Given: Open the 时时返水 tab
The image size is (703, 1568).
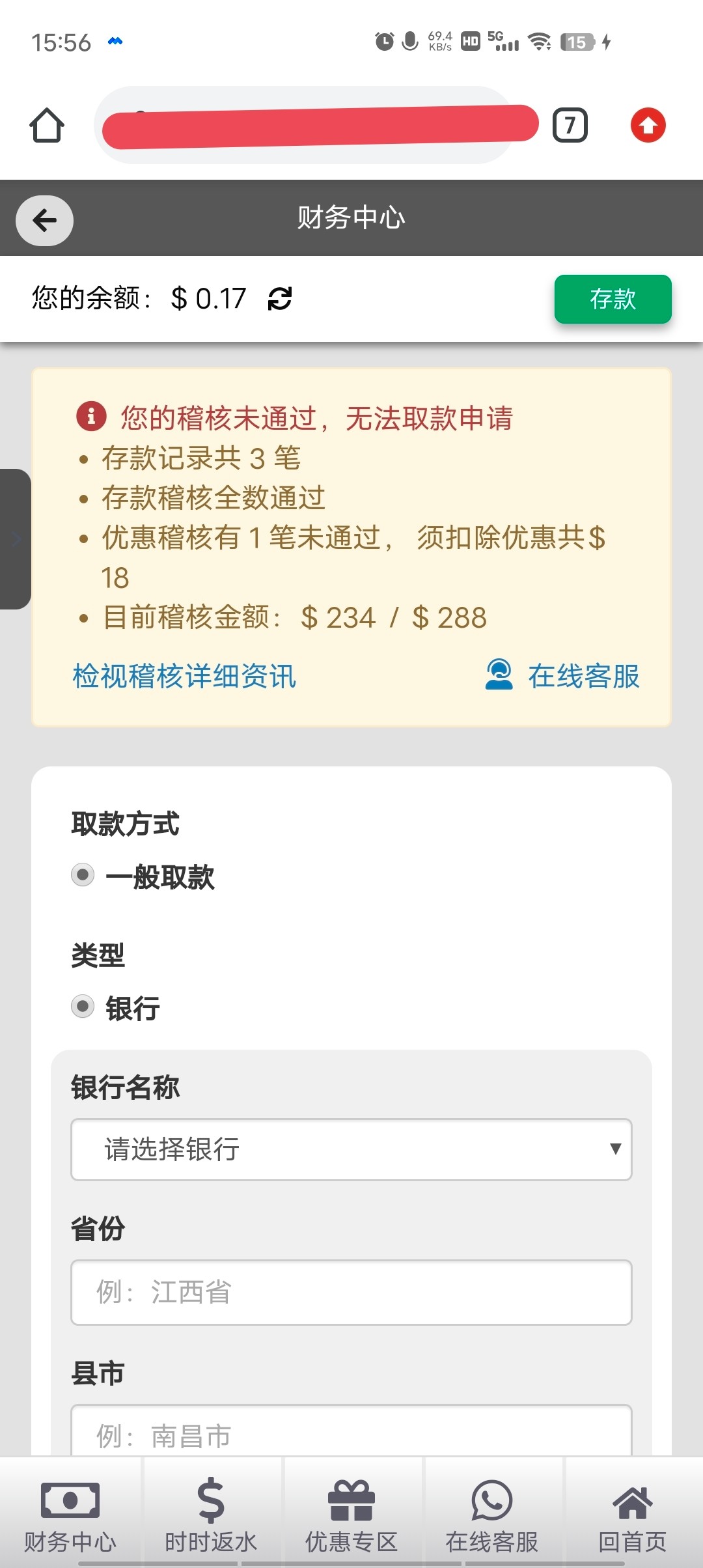Looking at the screenshot, I should pos(211,1514).
